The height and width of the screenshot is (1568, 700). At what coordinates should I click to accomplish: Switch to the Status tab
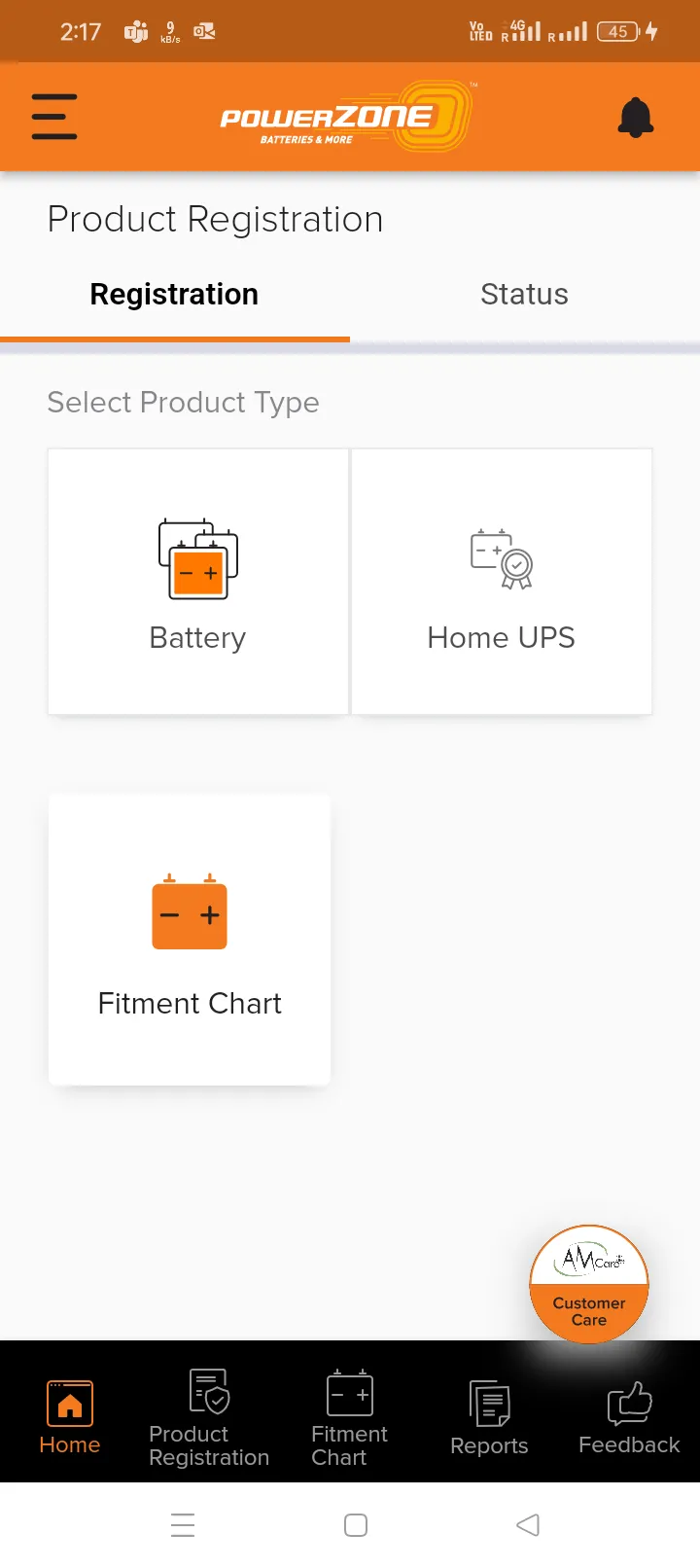pyautogui.click(x=524, y=294)
